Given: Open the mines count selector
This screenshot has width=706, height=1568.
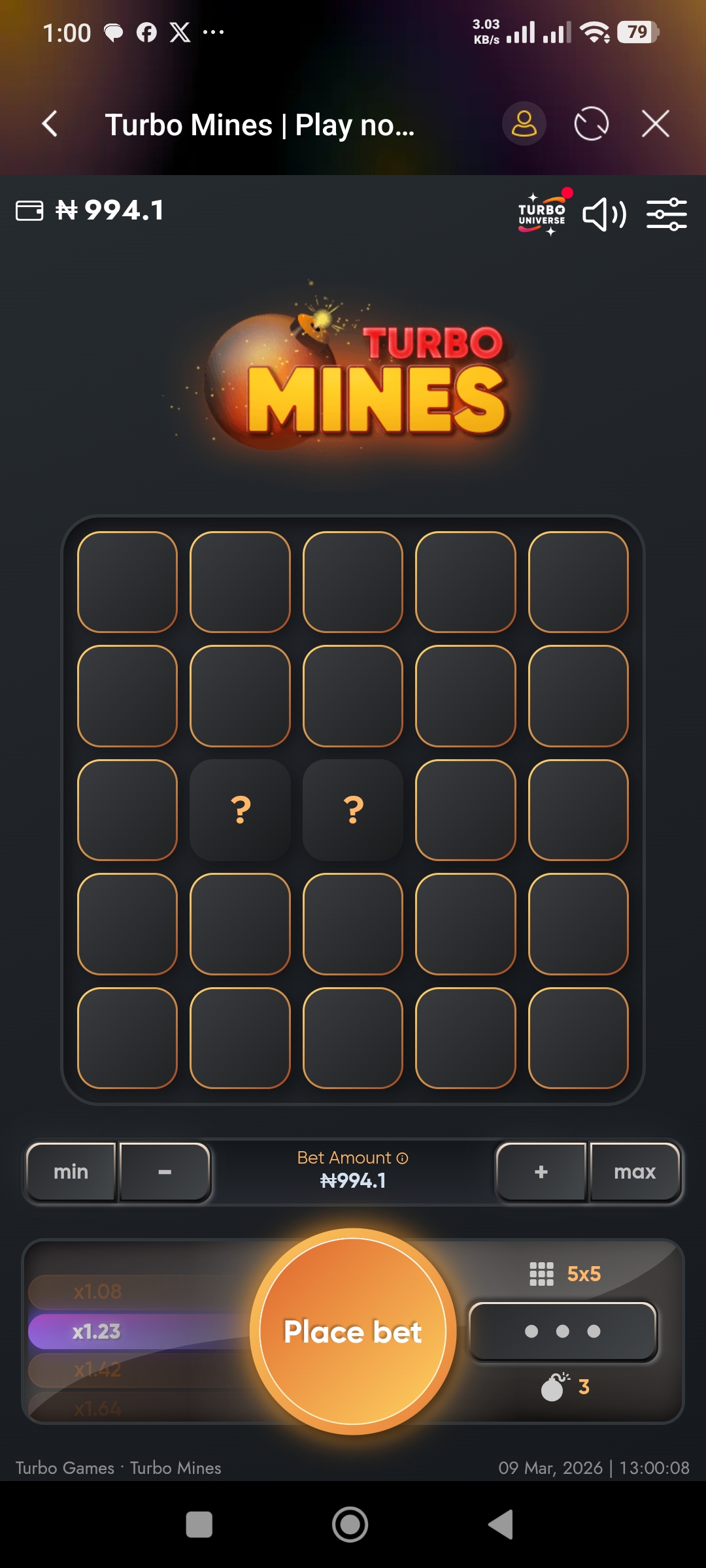Looking at the screenshot, I should point(563,1331).
